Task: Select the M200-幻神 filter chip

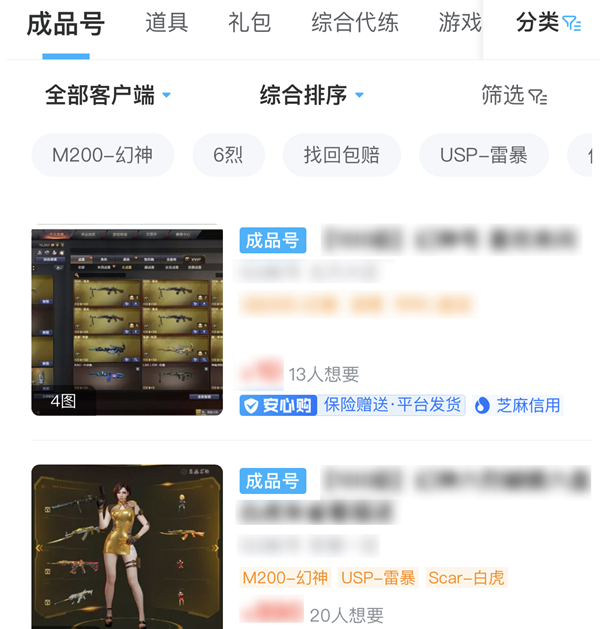Action: pyautogui.click(x=103, y=155)
